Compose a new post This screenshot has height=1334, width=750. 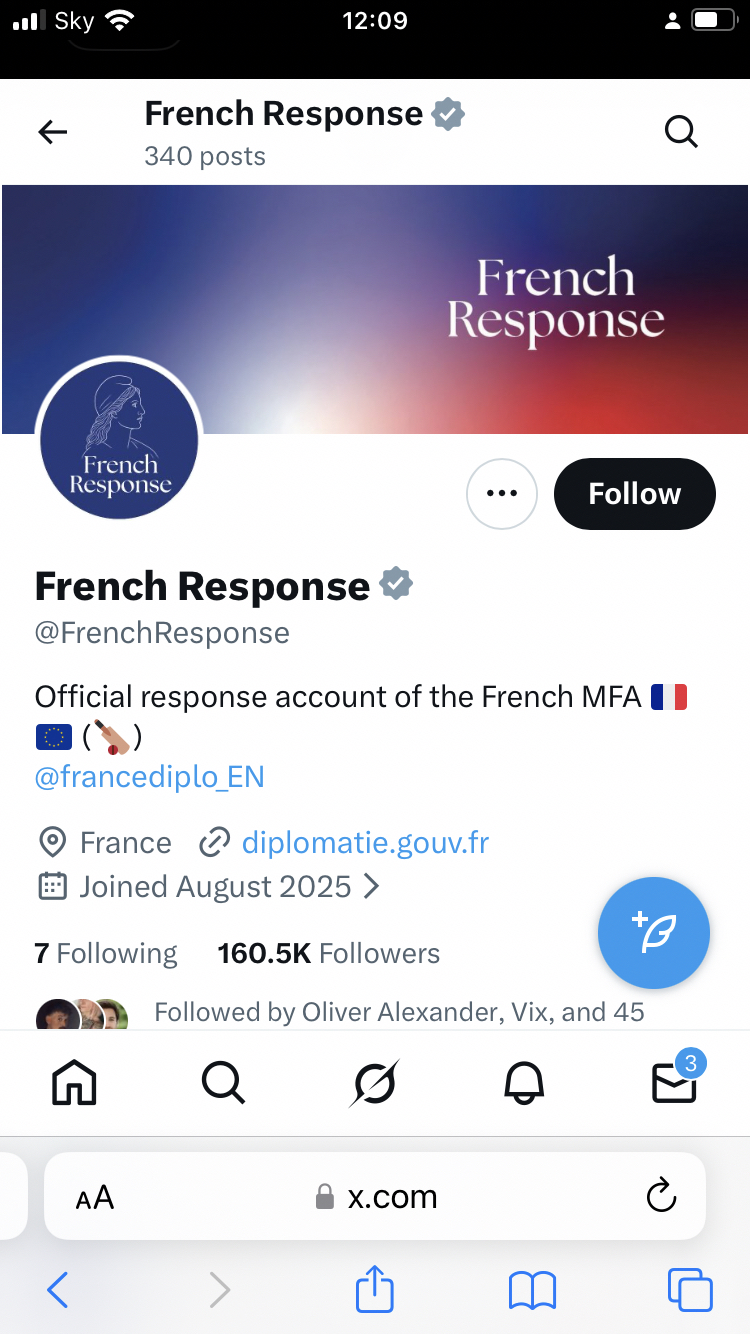click(x=653, y=932)
